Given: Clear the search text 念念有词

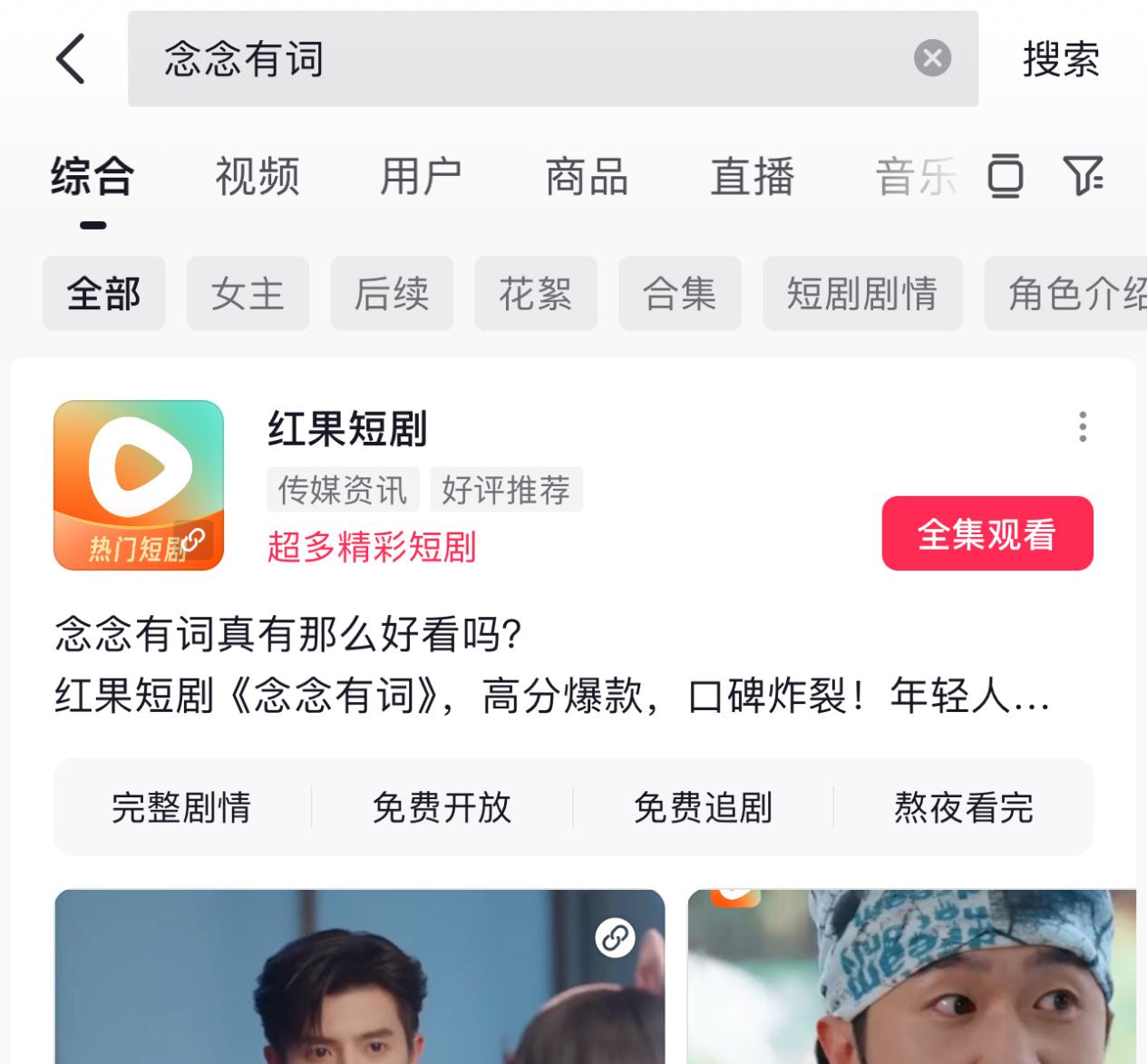Looking at the screenshot, I should (932, 59).
